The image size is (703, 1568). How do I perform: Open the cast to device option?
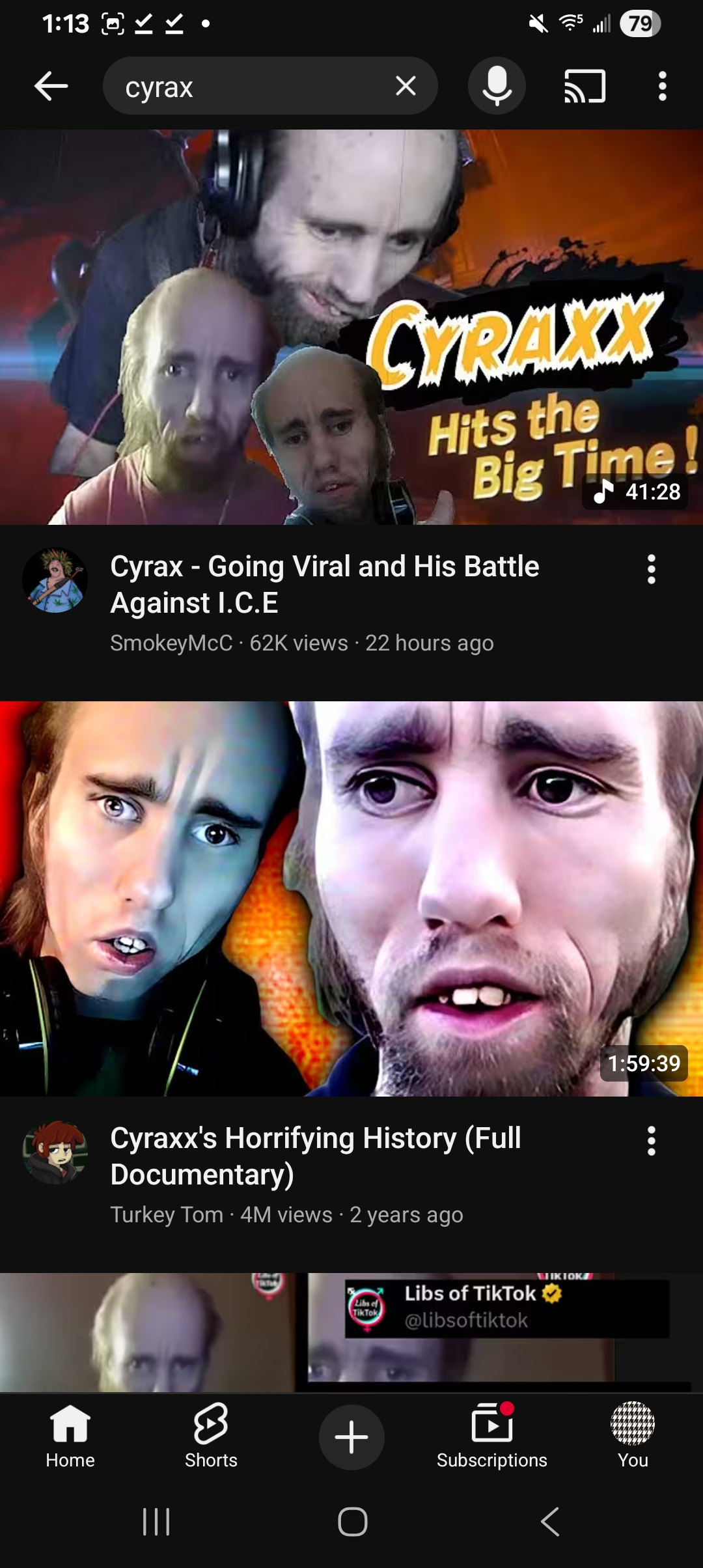[585, 86]
